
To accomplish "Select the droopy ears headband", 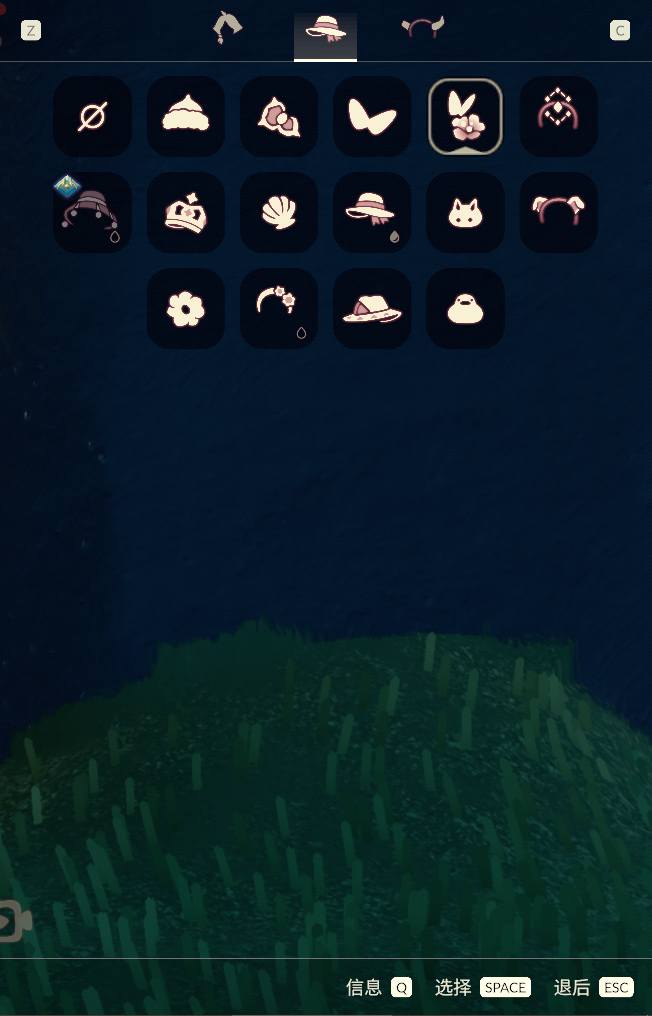I will [558, 212].
